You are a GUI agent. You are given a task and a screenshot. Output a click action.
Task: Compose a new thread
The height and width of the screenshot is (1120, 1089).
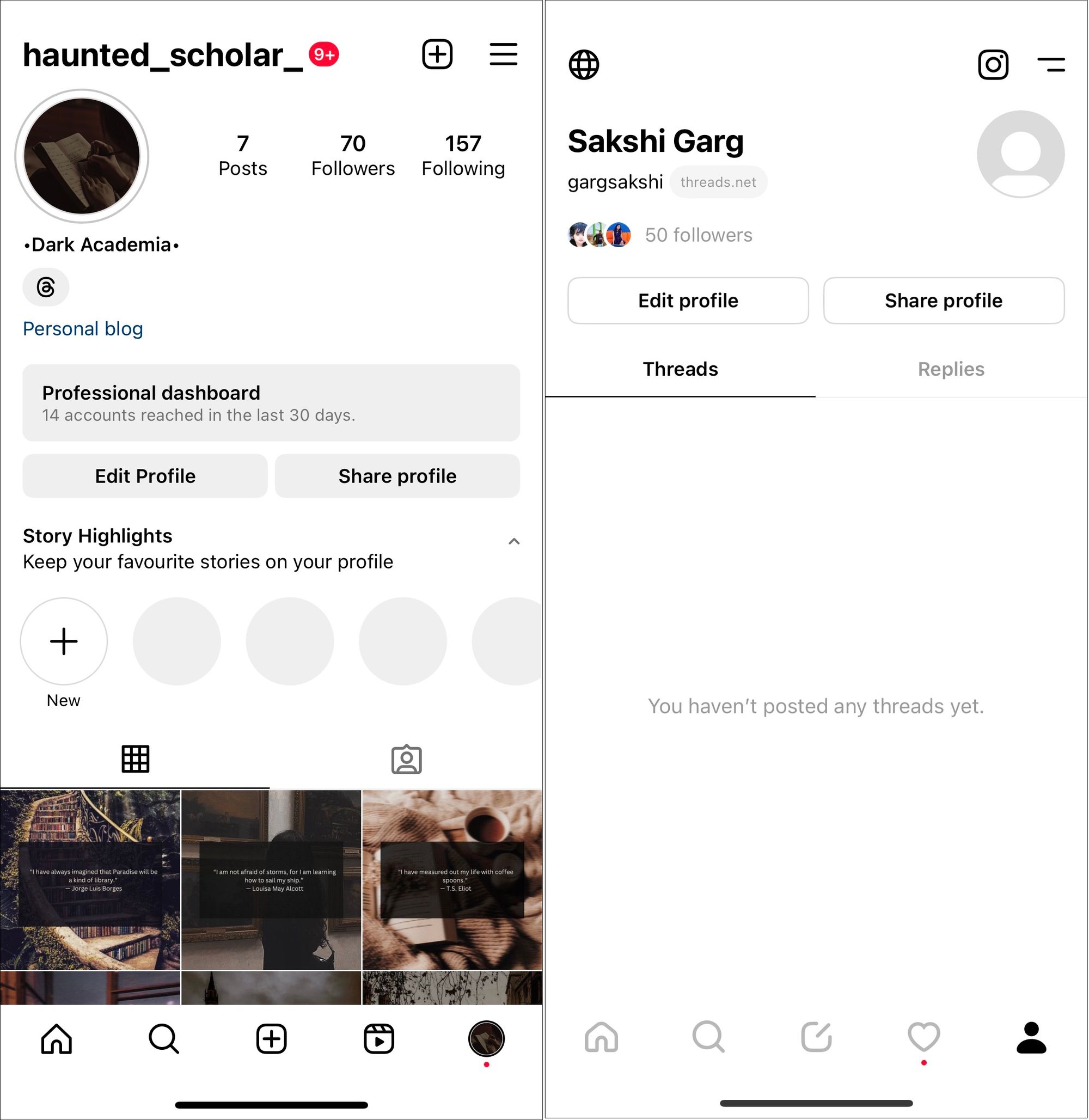[x=816, y=1037]
